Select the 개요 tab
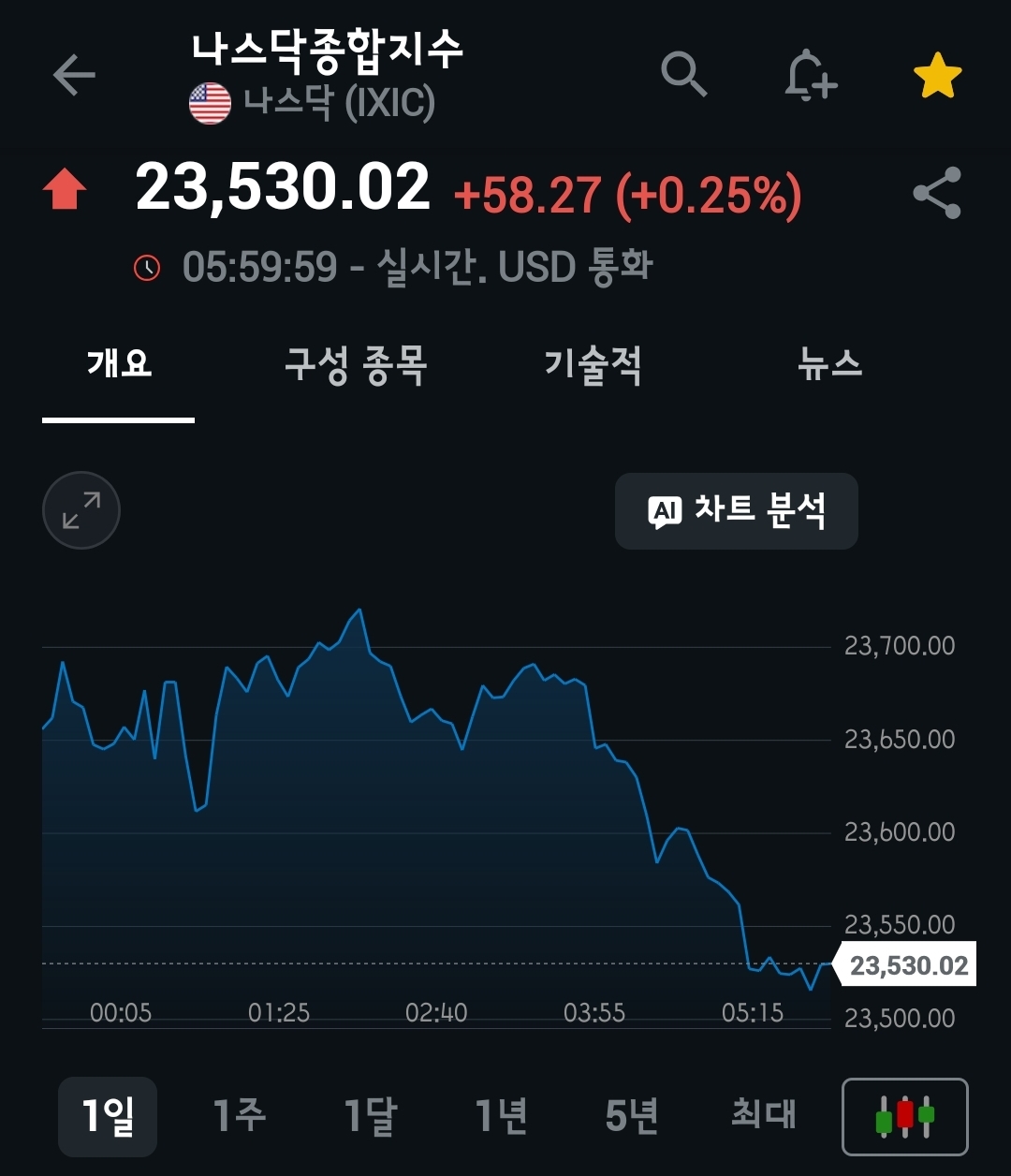This screenshot has height=1176, width=1011. (119, 364)
